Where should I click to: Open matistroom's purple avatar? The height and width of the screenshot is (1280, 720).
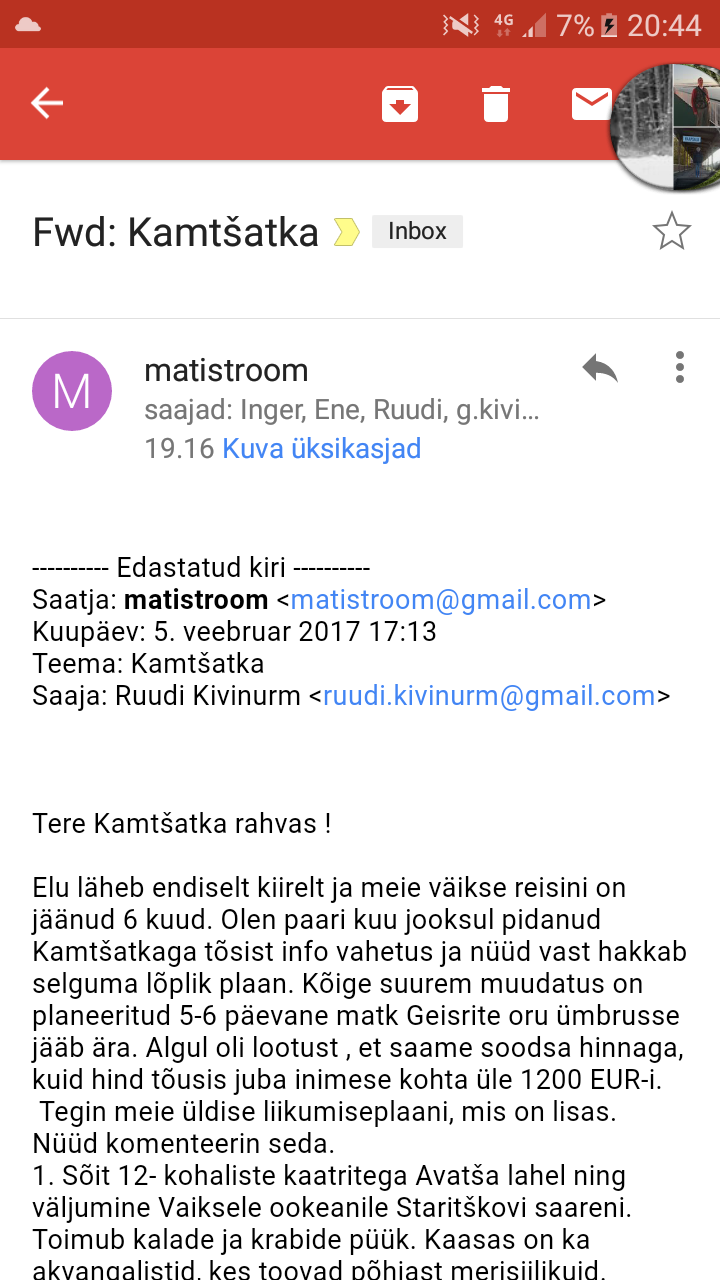coord(72,391)
